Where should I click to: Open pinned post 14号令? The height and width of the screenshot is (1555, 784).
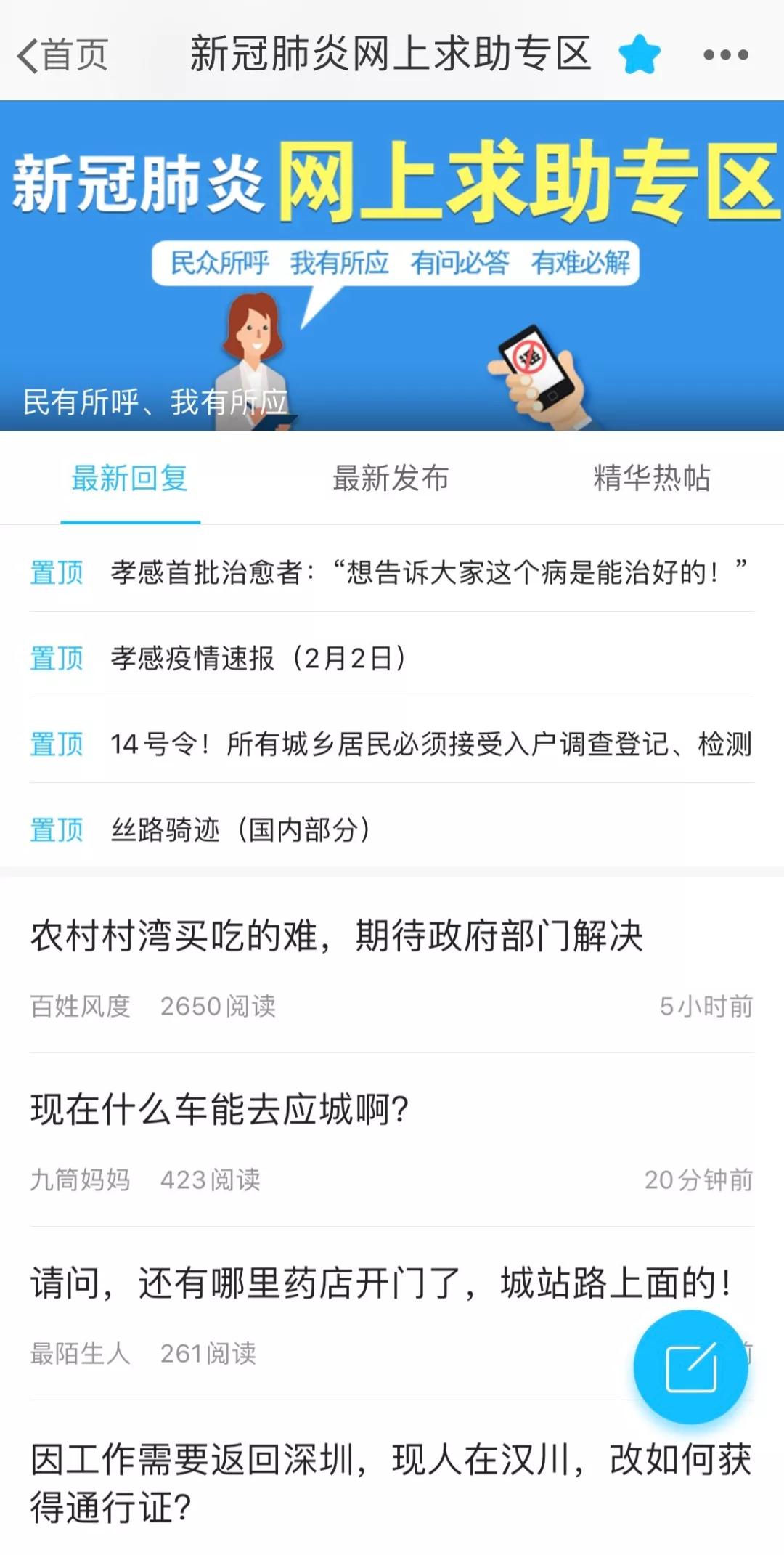[430, 744]
